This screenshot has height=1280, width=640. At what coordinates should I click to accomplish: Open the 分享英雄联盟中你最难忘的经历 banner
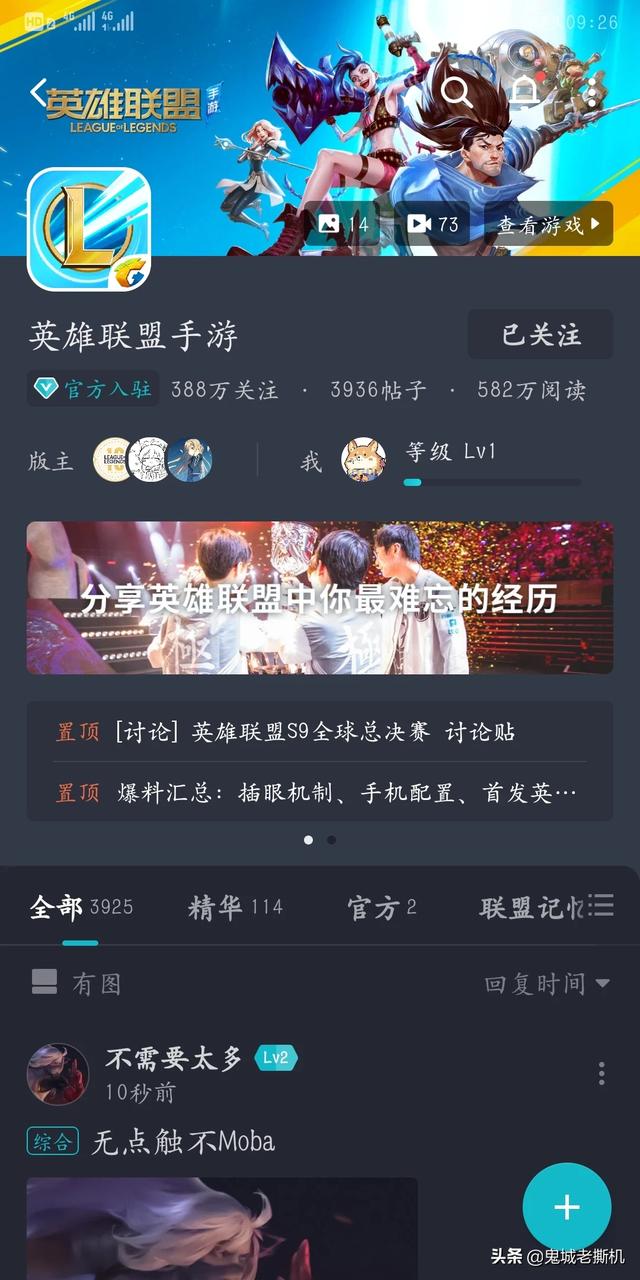320,598
